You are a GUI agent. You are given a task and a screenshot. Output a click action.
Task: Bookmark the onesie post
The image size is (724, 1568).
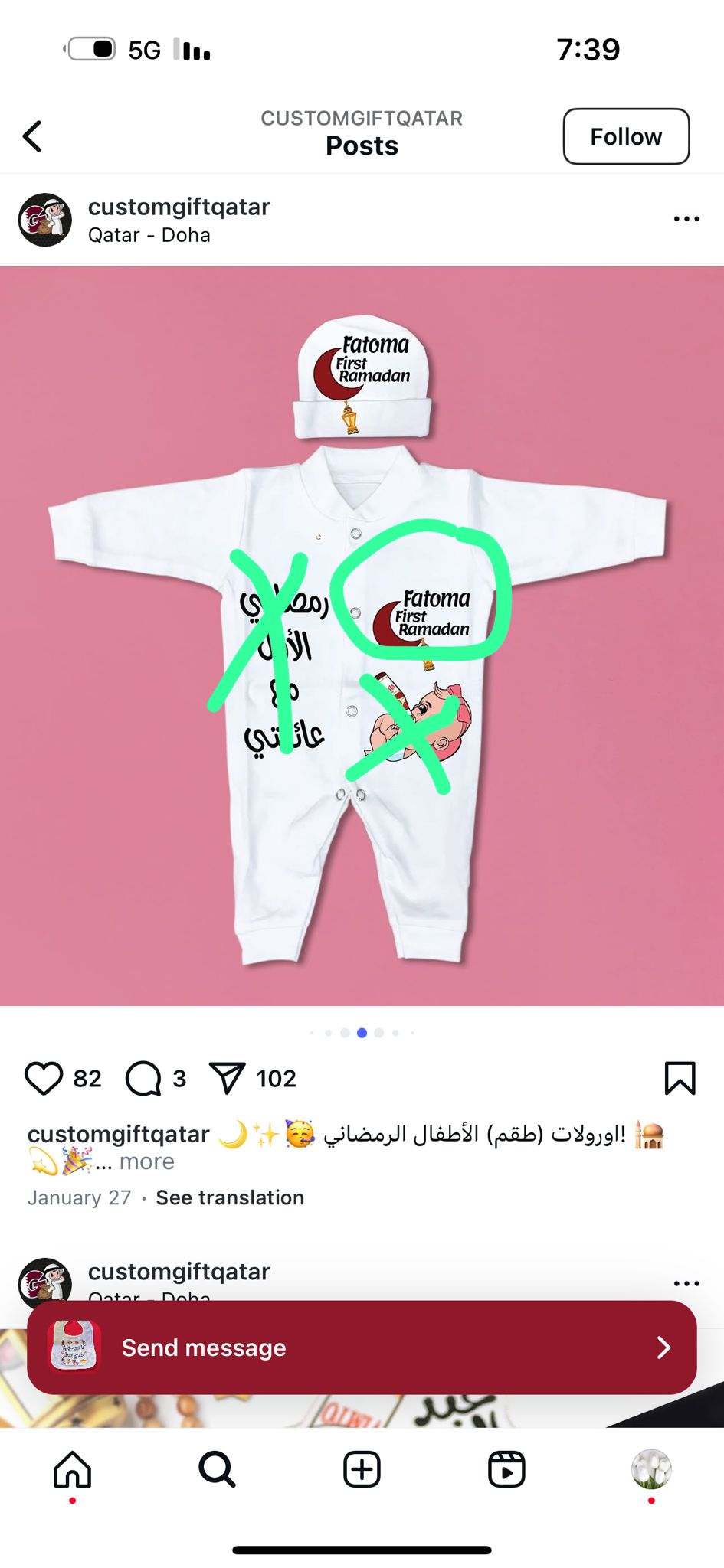point(680,1078)
